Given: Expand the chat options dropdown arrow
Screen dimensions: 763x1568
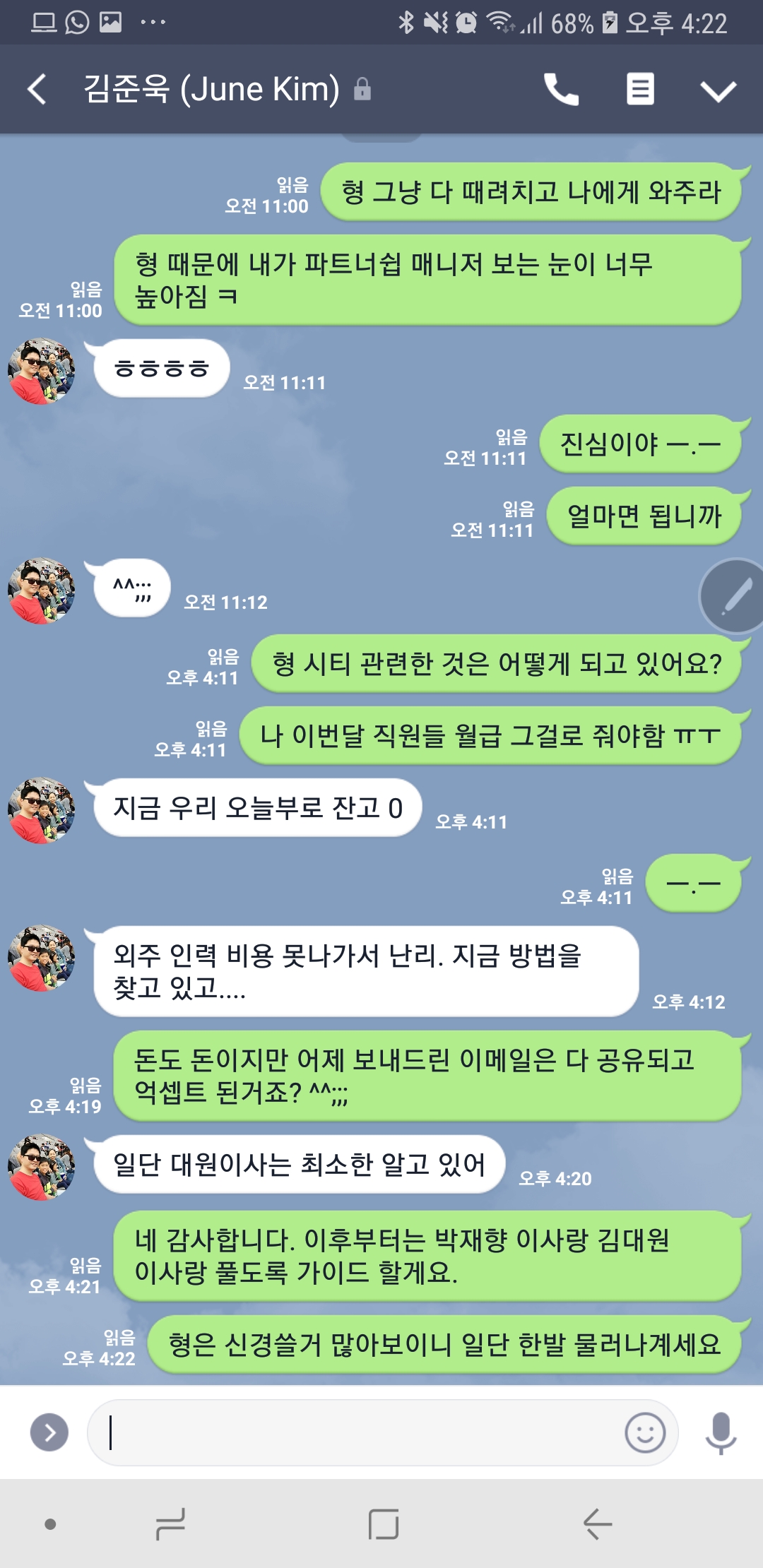Looking at the screenshot, I should point(718,90).
